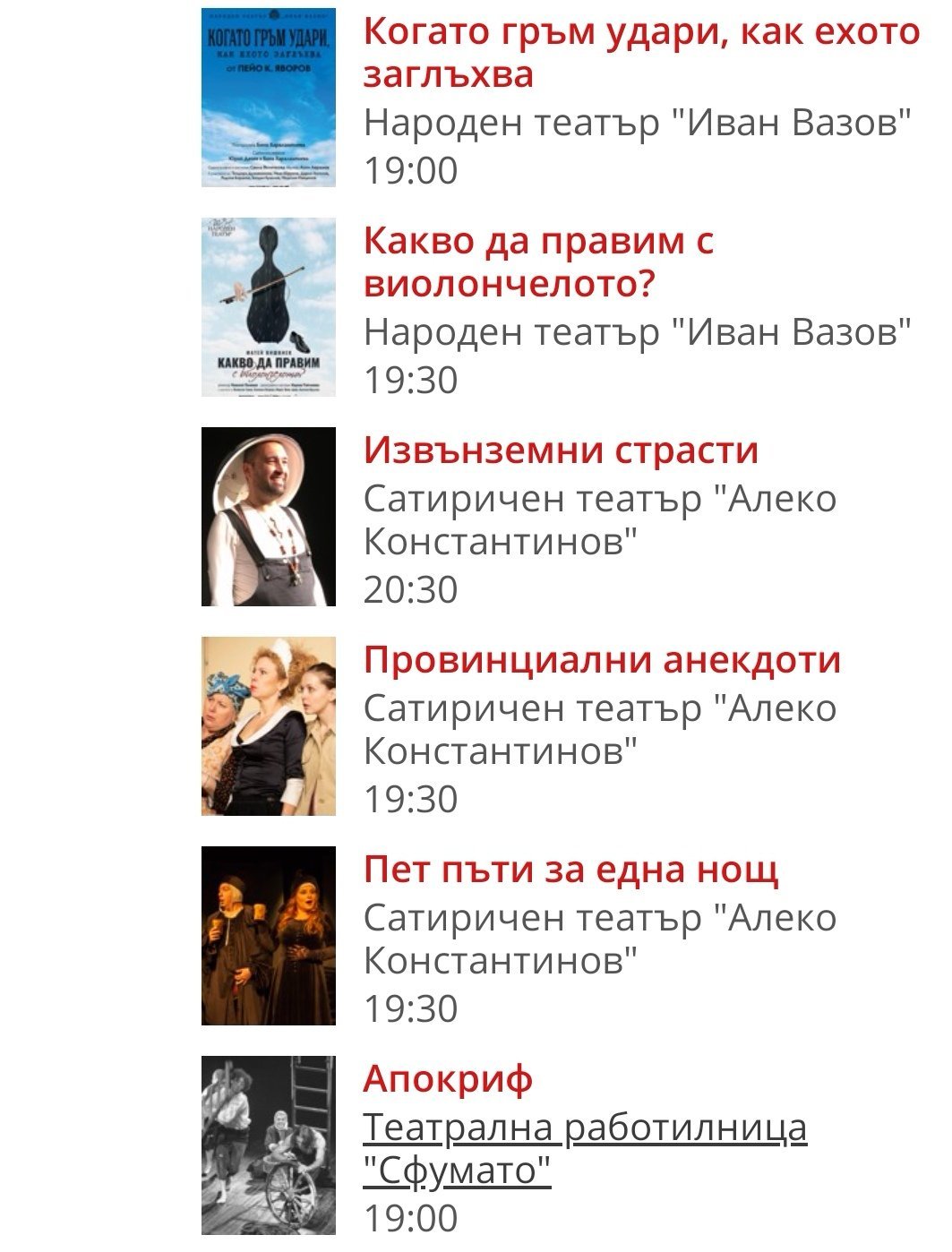Open the Когато гръм удари play title
Image resolution: width=952 pixels, height=1252 pixels.
tap(640, 52)
